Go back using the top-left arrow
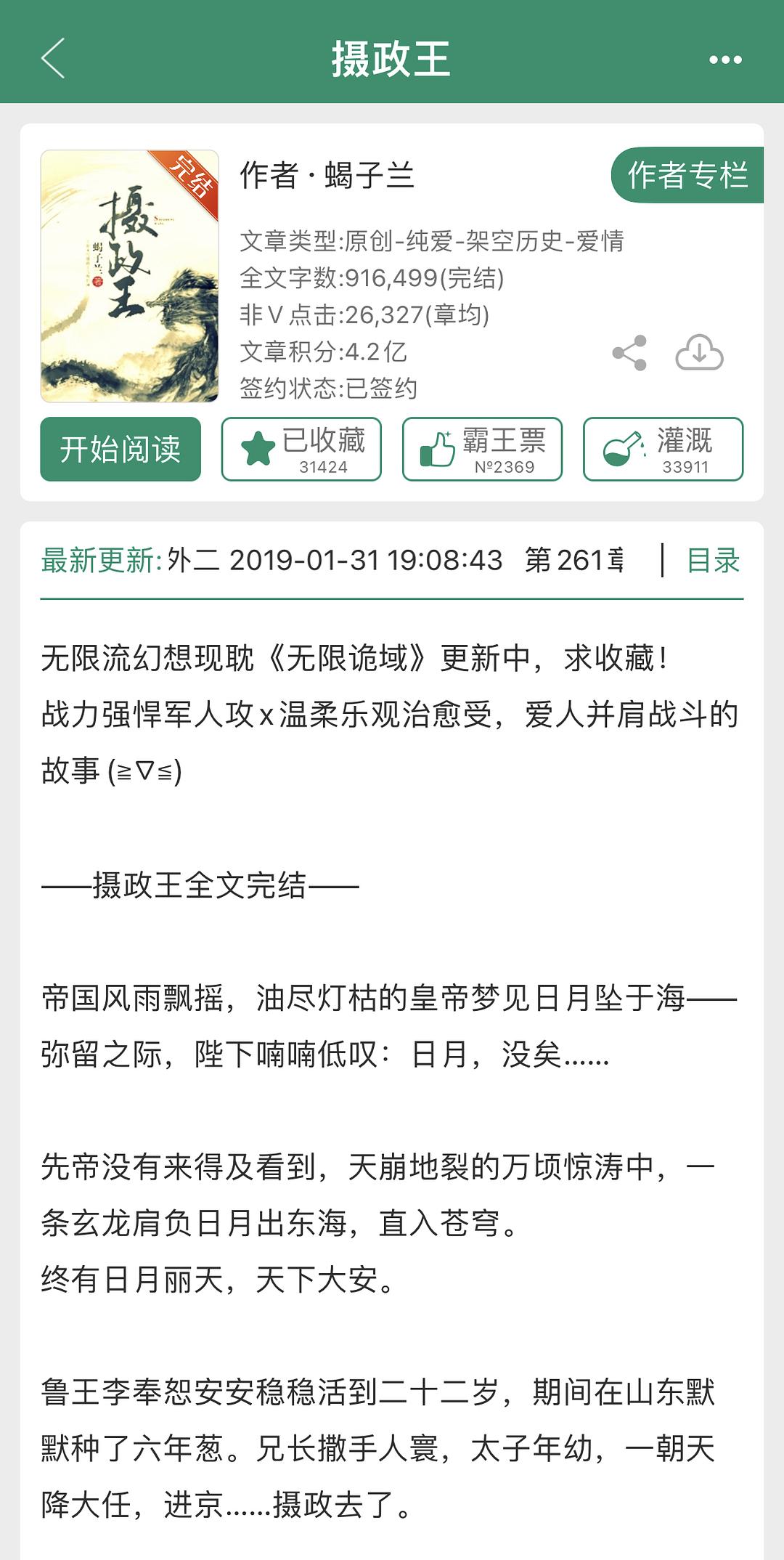 (x=54, y=58)
